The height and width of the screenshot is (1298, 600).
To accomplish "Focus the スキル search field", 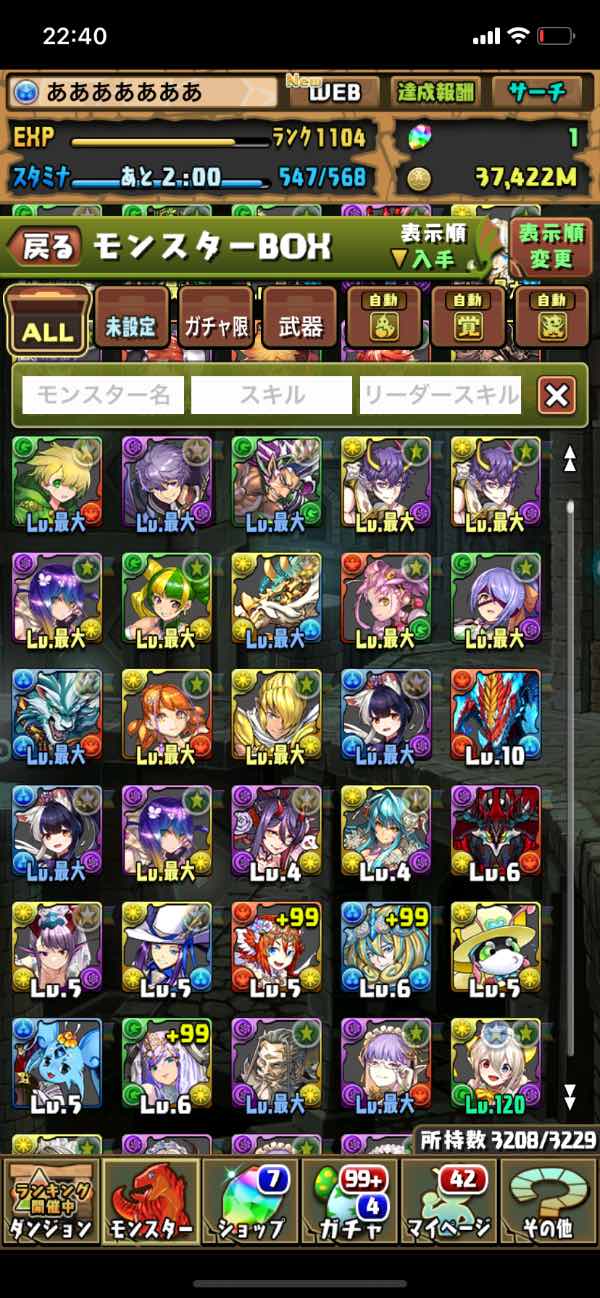I will pos(271,395).
